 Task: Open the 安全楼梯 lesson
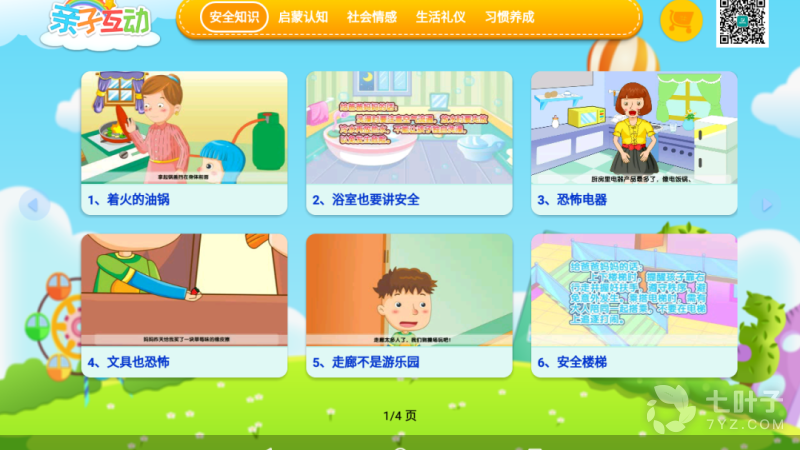click(x=634, y=304)
